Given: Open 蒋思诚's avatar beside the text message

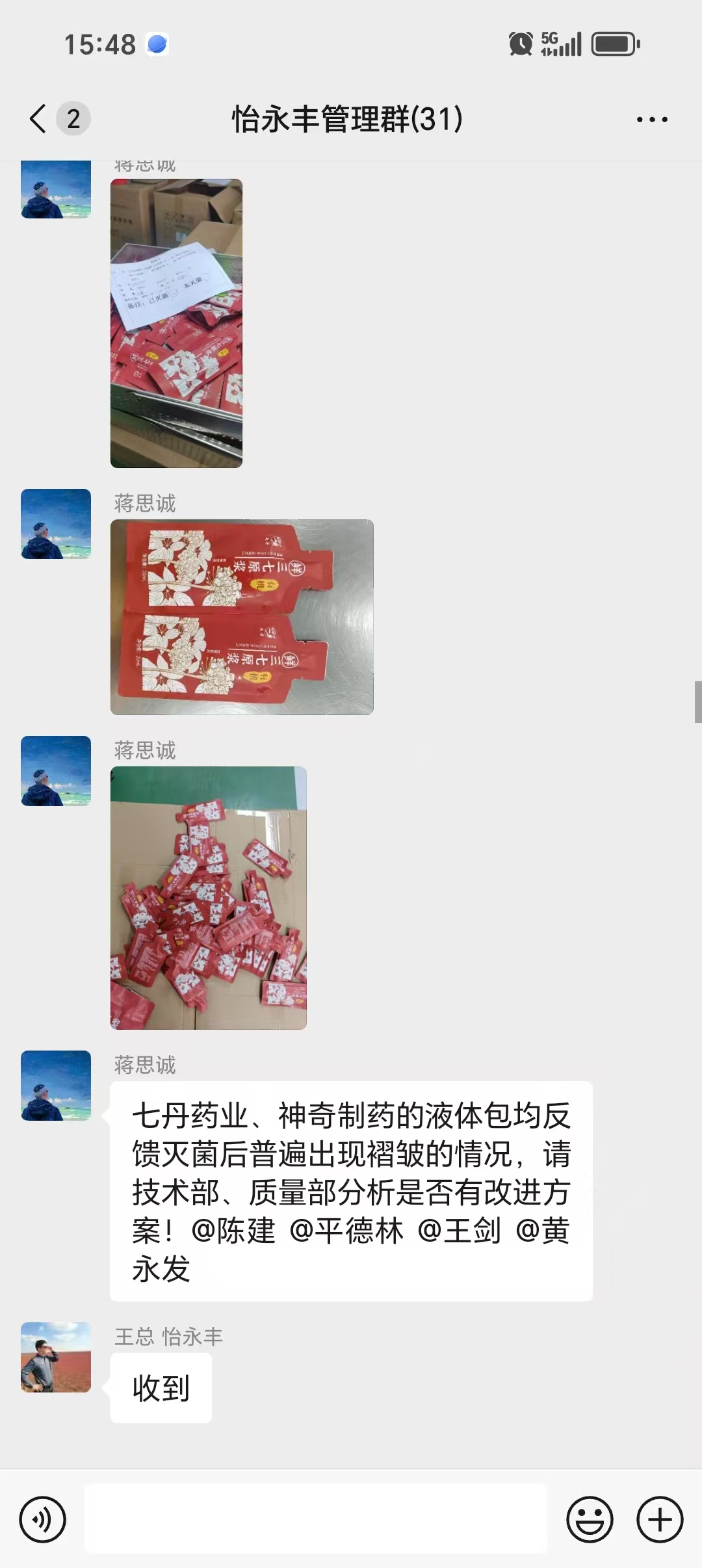Looking at the screenshot, I should pos(56,1086).
